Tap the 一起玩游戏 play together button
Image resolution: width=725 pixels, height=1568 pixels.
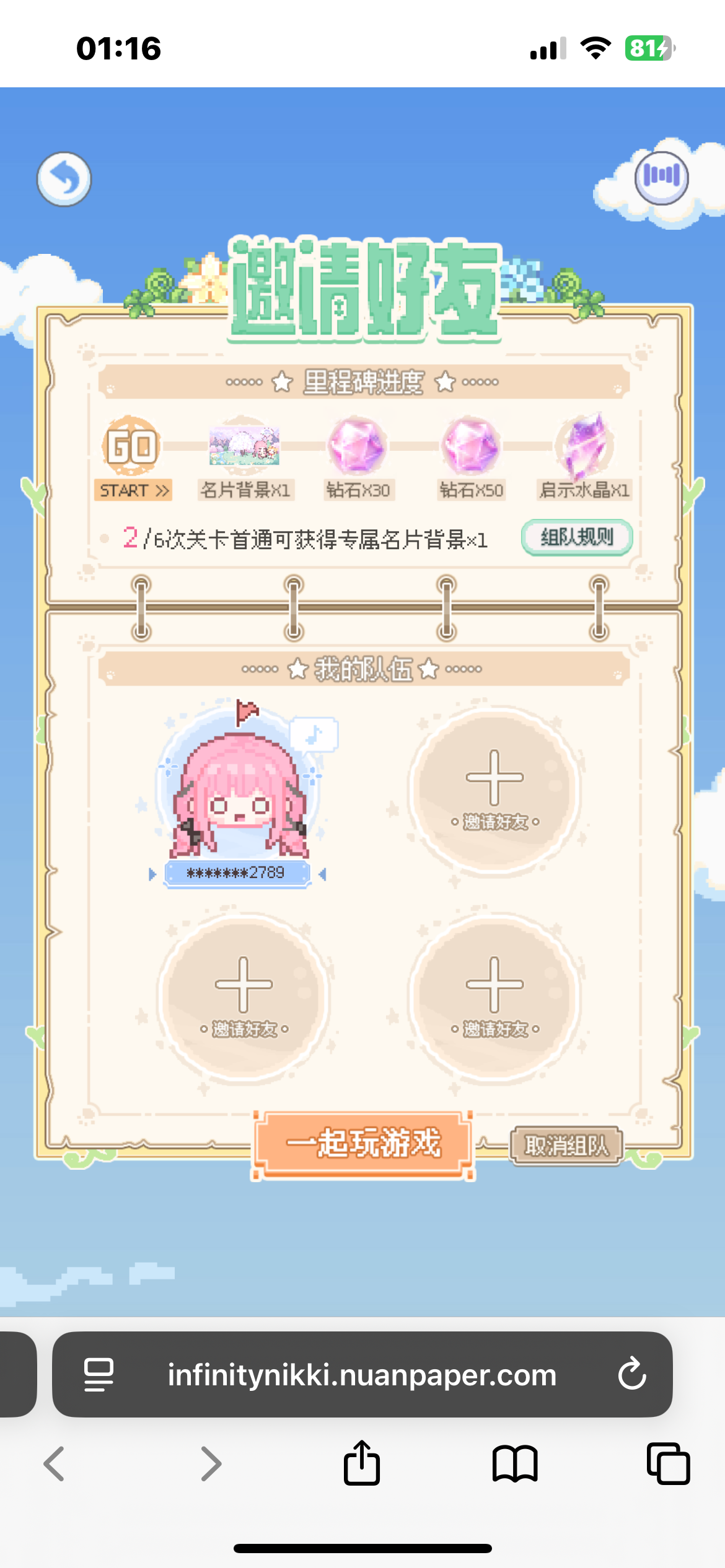363,1144
